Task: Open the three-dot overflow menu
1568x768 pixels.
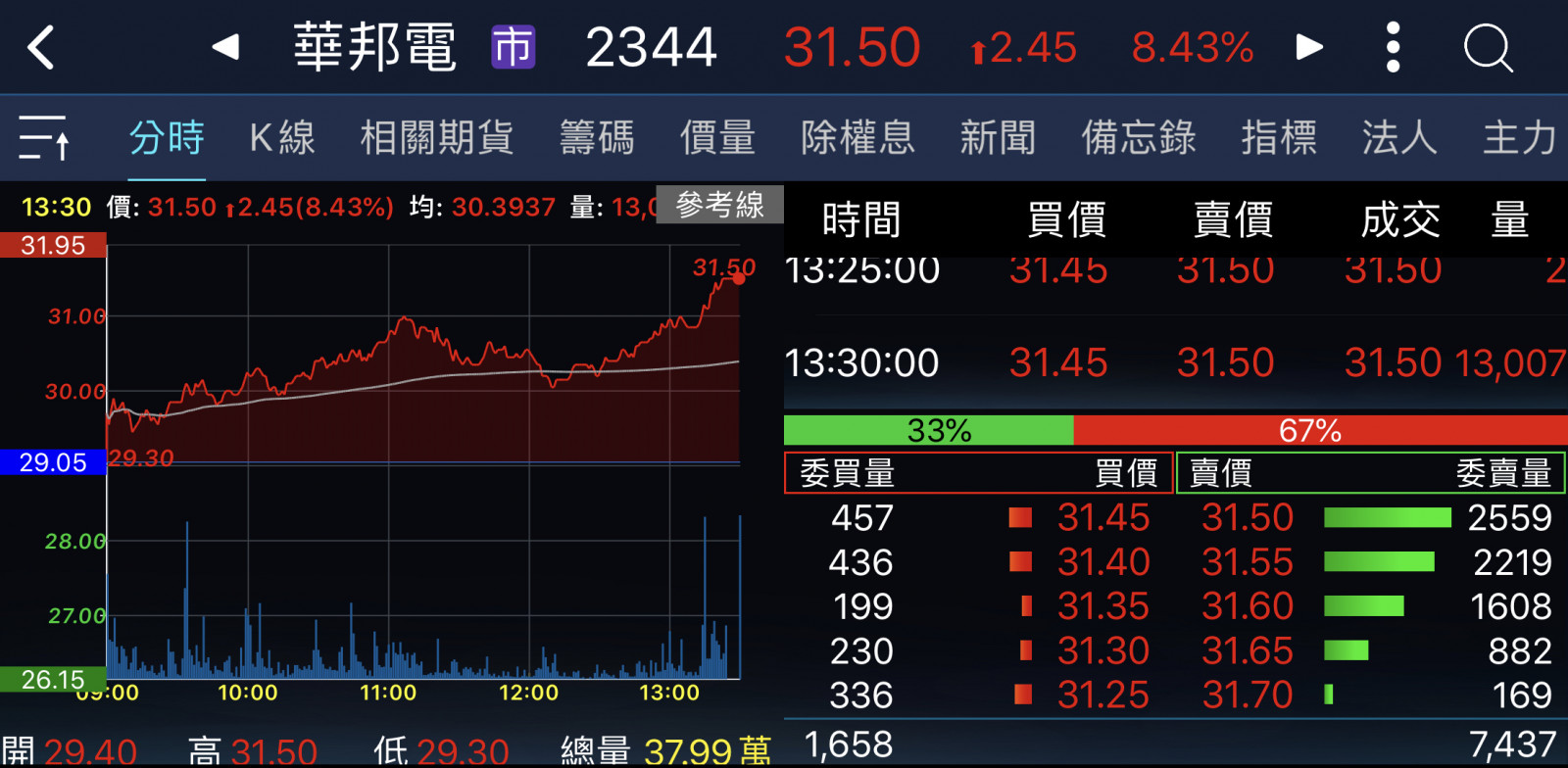Action: click(x=1393, y=47)
